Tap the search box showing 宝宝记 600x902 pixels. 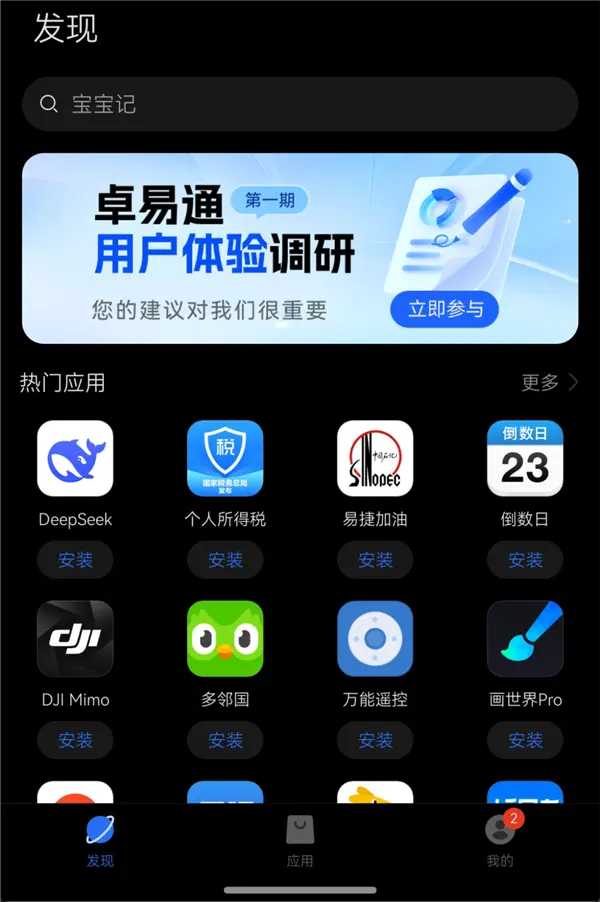(x=300, y=104)
